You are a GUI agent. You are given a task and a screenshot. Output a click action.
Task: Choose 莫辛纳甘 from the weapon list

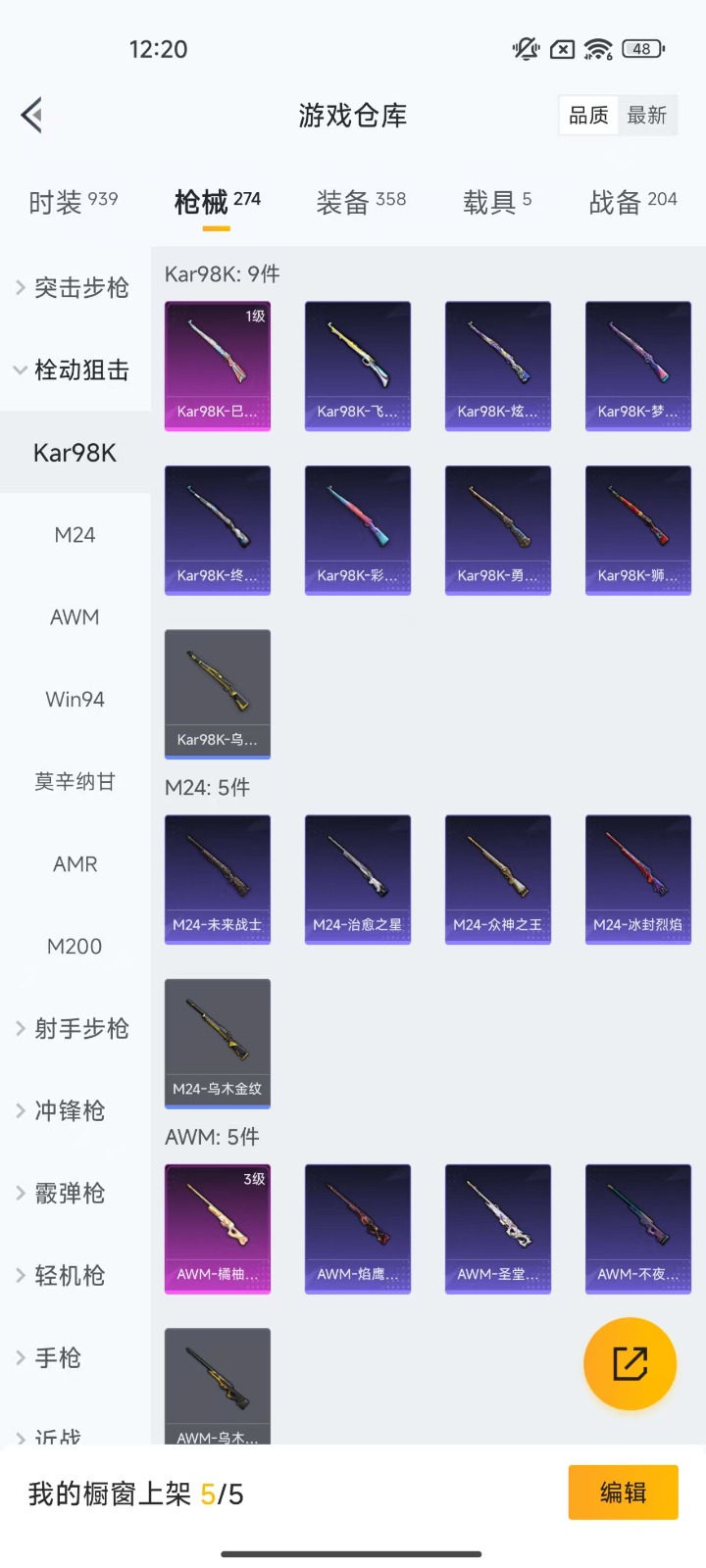coord(75,782)
